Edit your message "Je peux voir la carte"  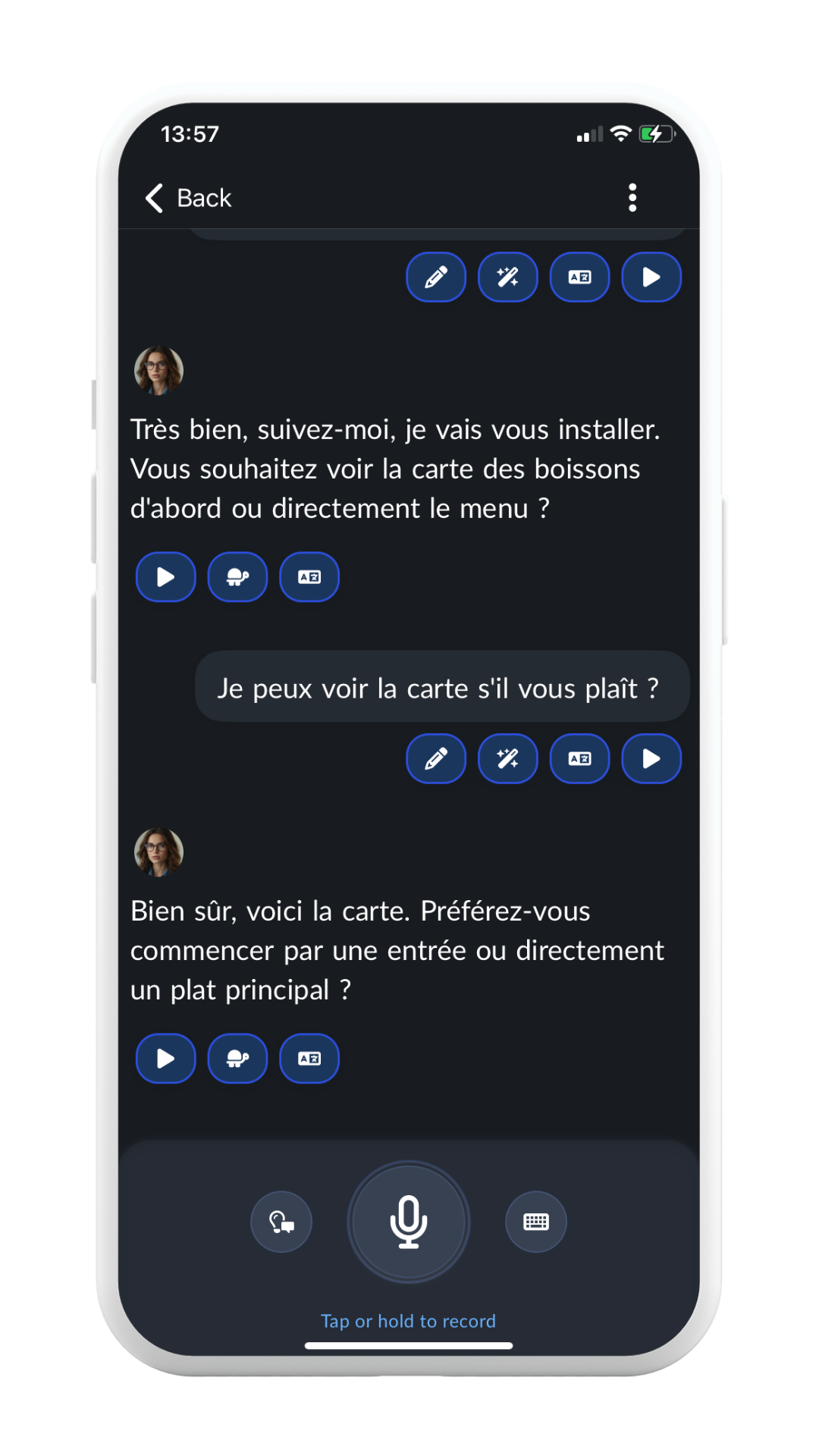click(x=436, y=758)
